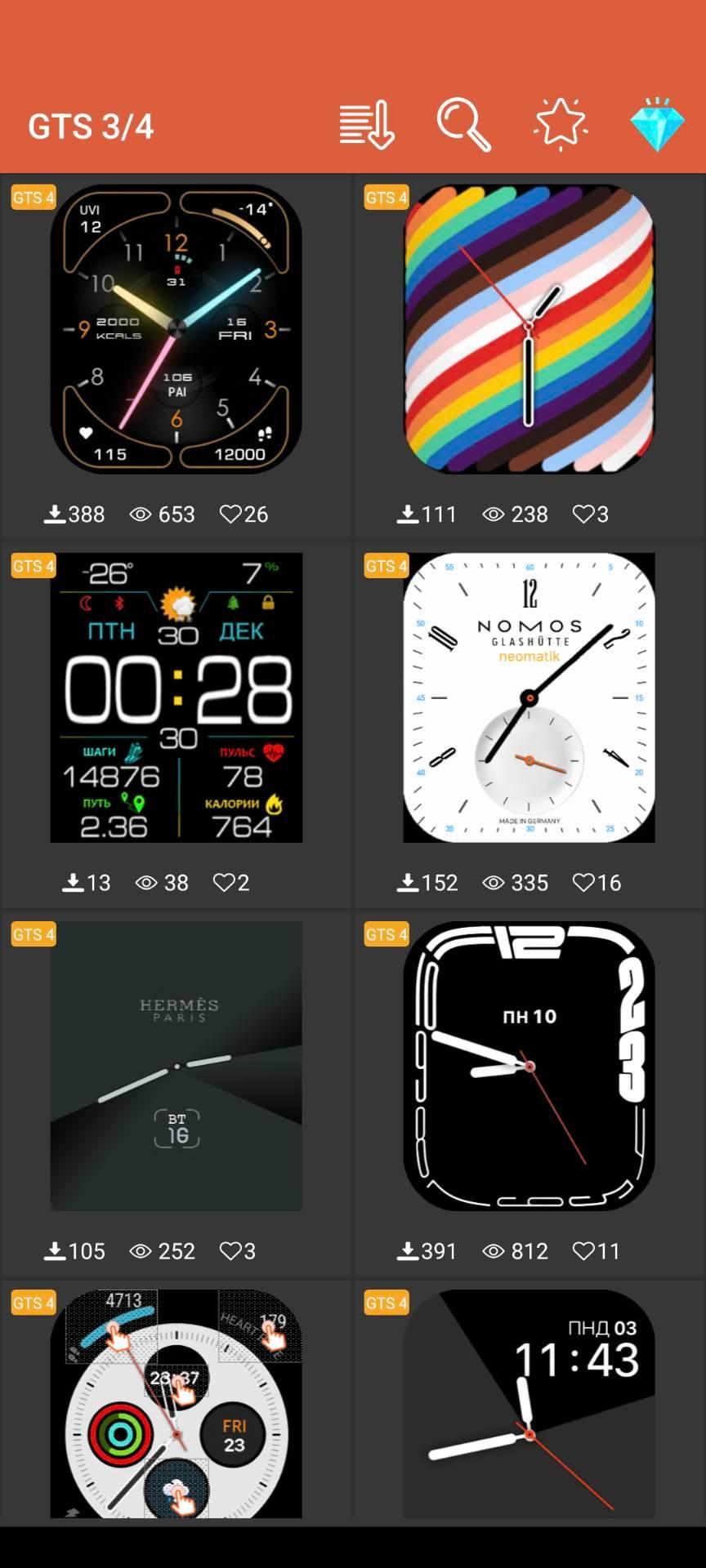Open the search magnifier
Image resolution: width=706 pixels, height=1568 pixels.
[463, 125]
